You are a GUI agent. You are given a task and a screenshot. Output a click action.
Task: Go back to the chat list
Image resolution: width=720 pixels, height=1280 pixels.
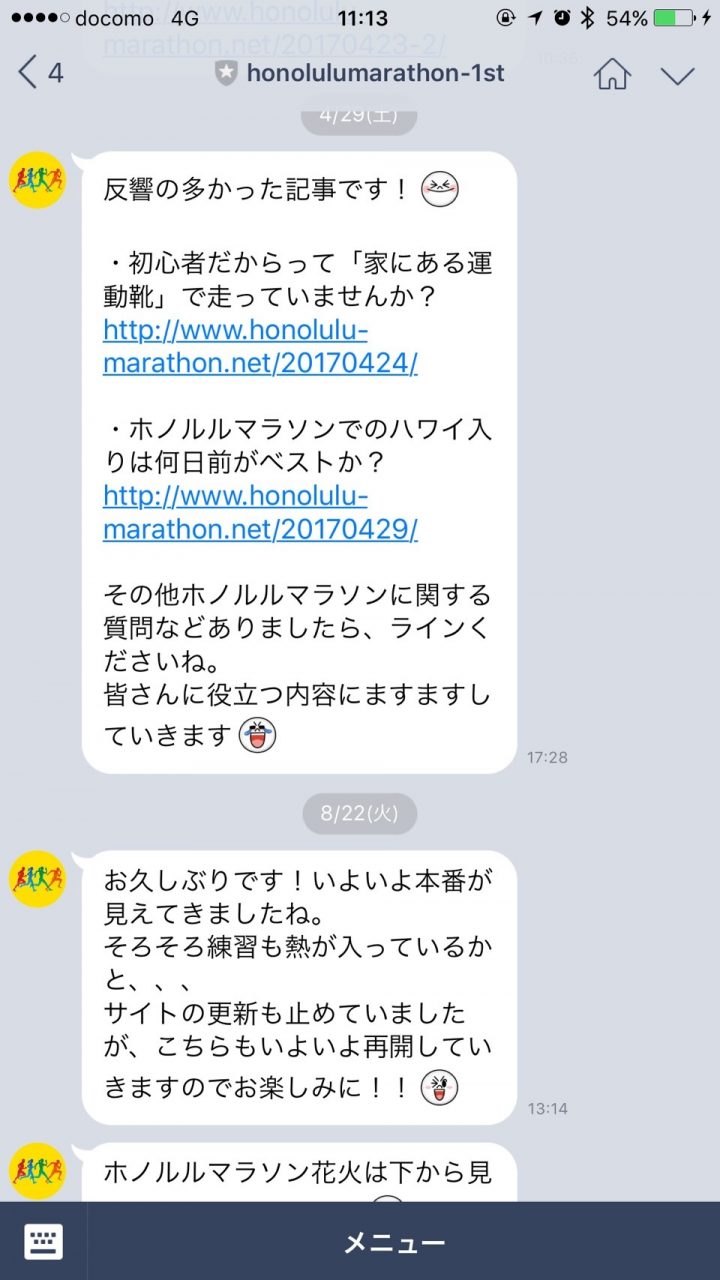click(38, 72)
